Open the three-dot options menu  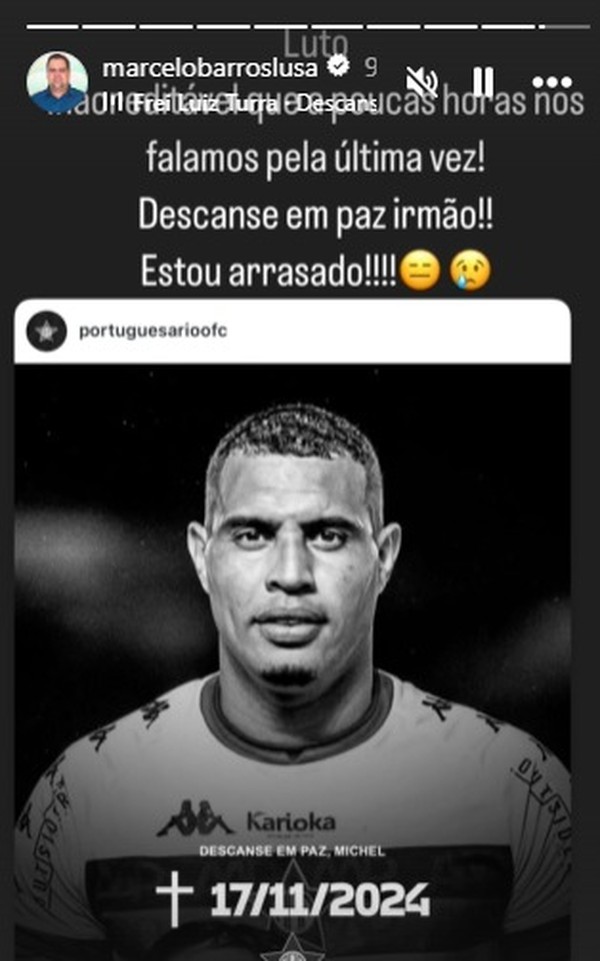(551, 83)
